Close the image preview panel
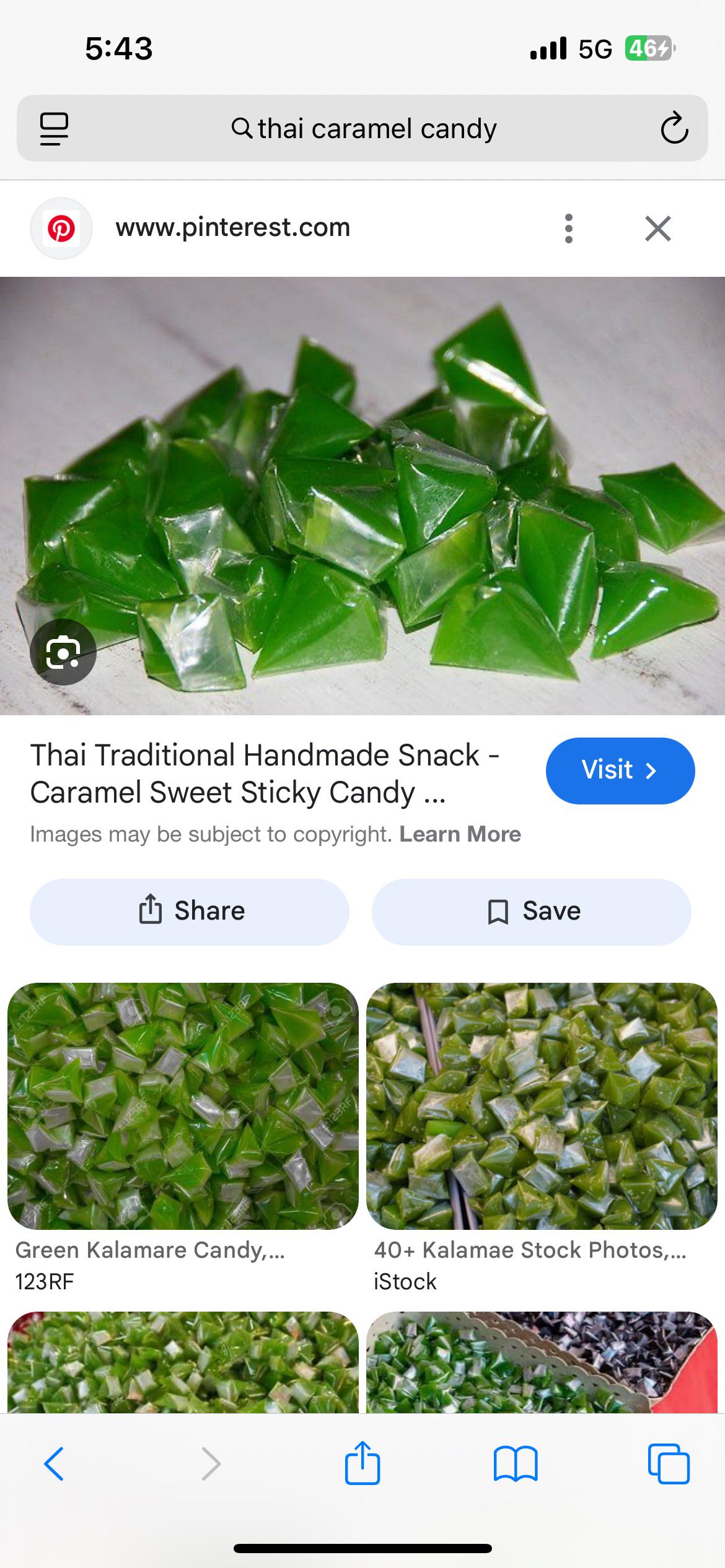The width and height of the screenshot is (725, 1568). [x=657, y=229]
